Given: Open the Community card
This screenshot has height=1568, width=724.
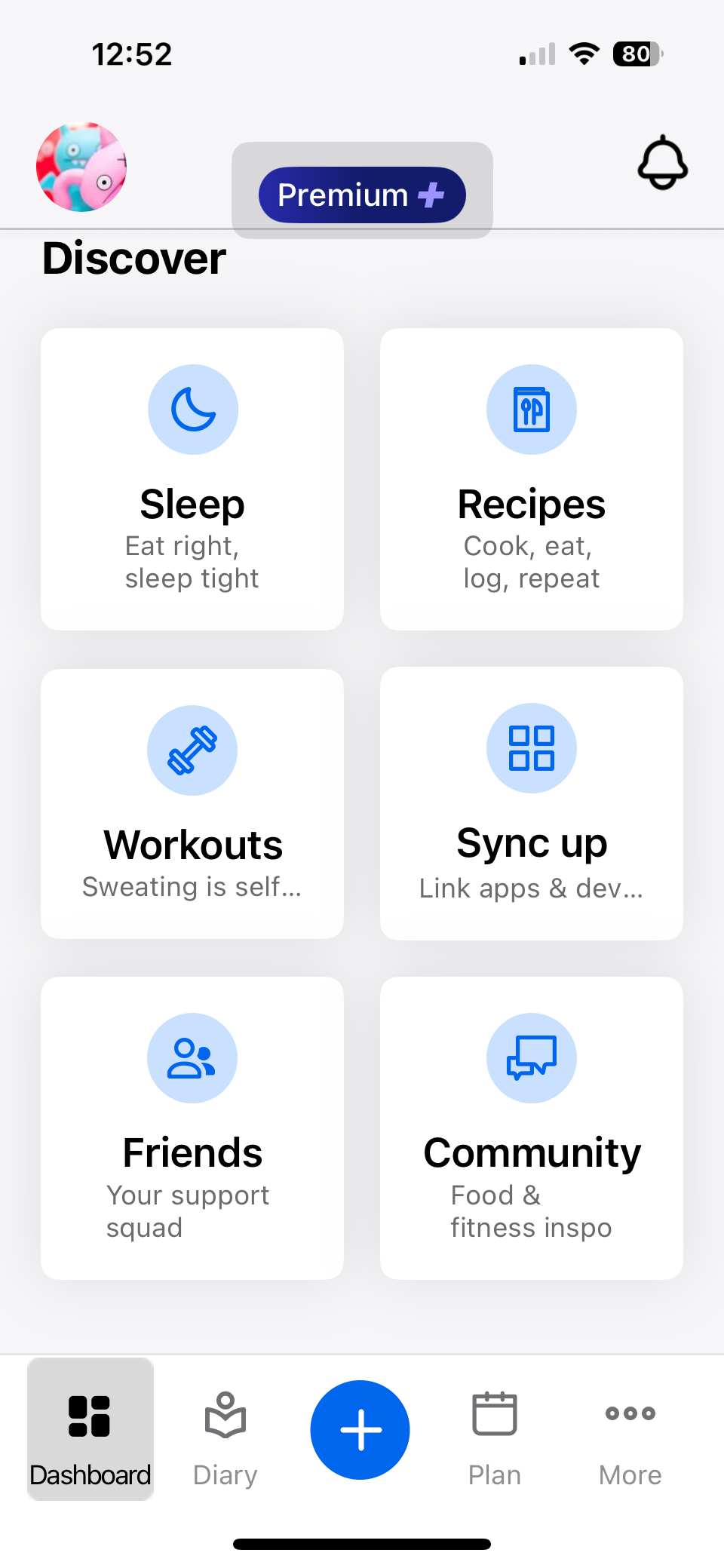Looking at the screenshot, I should coord(532,1128).
